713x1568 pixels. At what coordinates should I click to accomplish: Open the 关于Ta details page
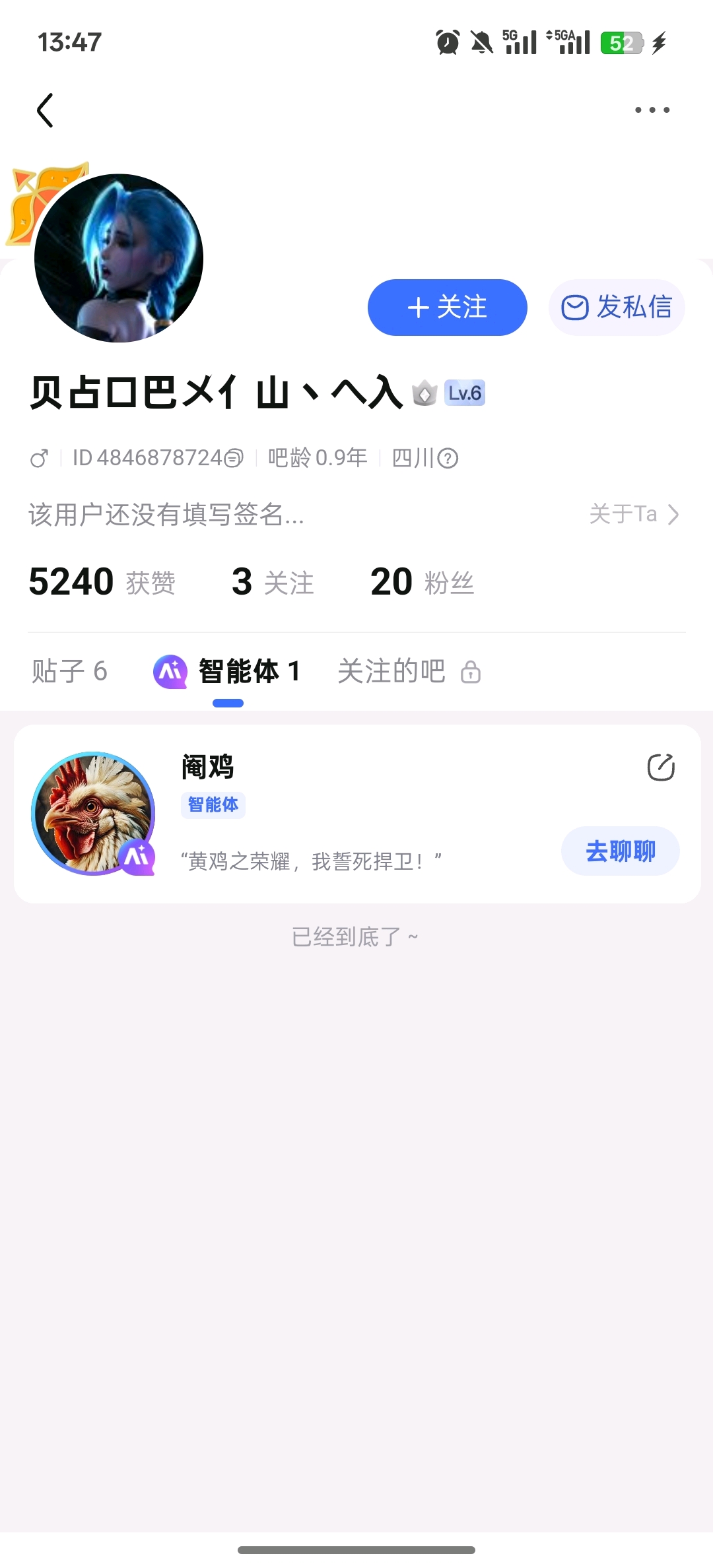click(x=634, y=514)
